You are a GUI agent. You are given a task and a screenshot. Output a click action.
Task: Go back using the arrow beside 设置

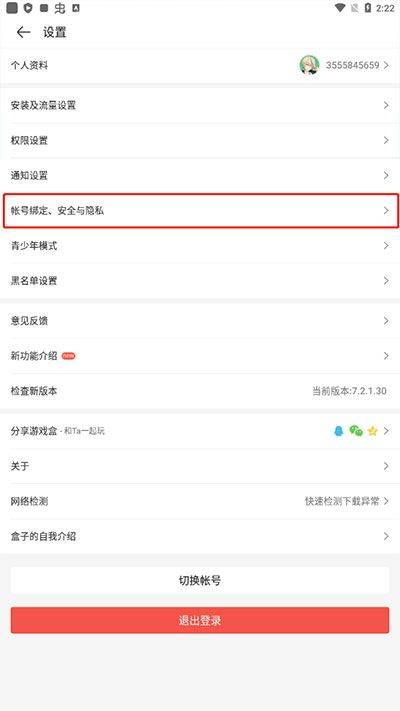coord(23,32)
